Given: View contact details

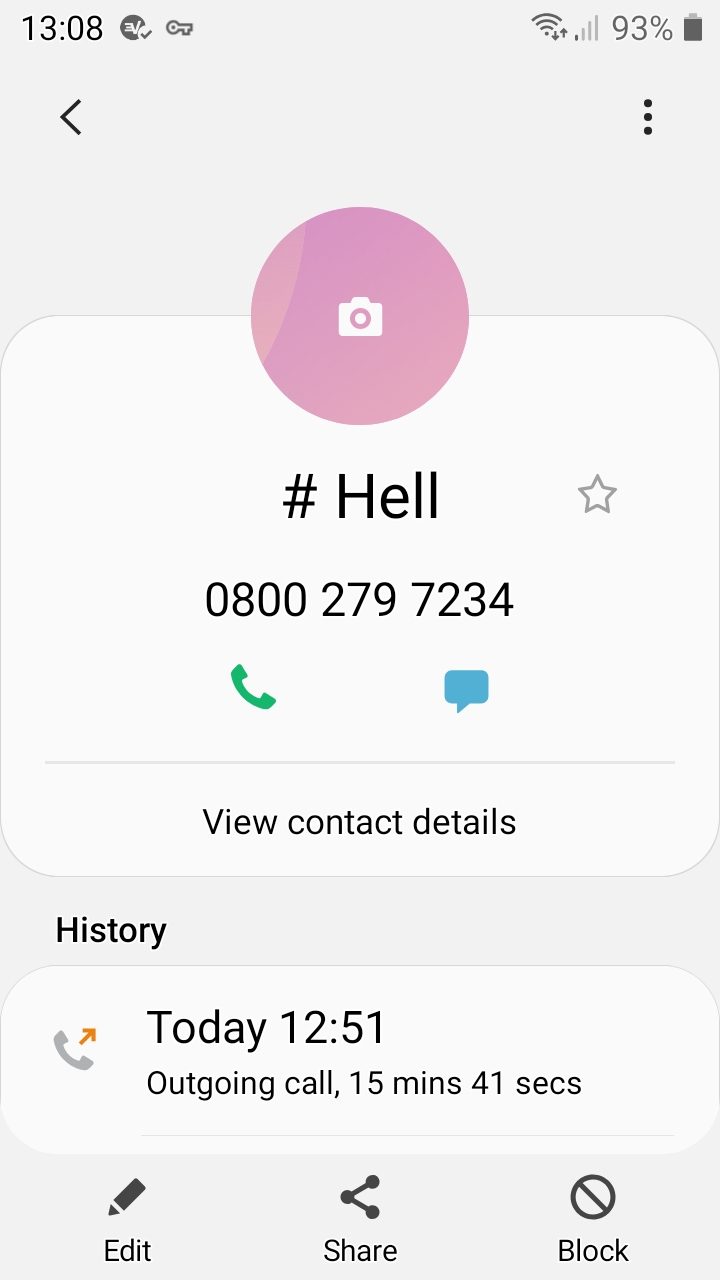Looking at the screenshot, I should pyautogui.click(x=360, y=822).
